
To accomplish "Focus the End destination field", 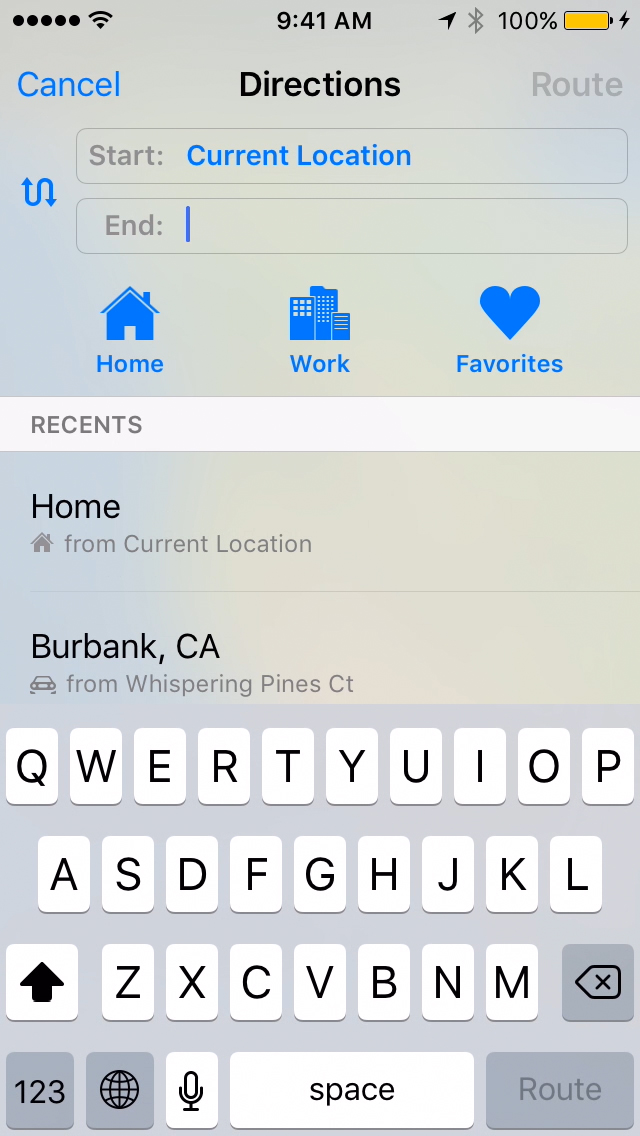I will pyautogui.click(x=352, y=226).
